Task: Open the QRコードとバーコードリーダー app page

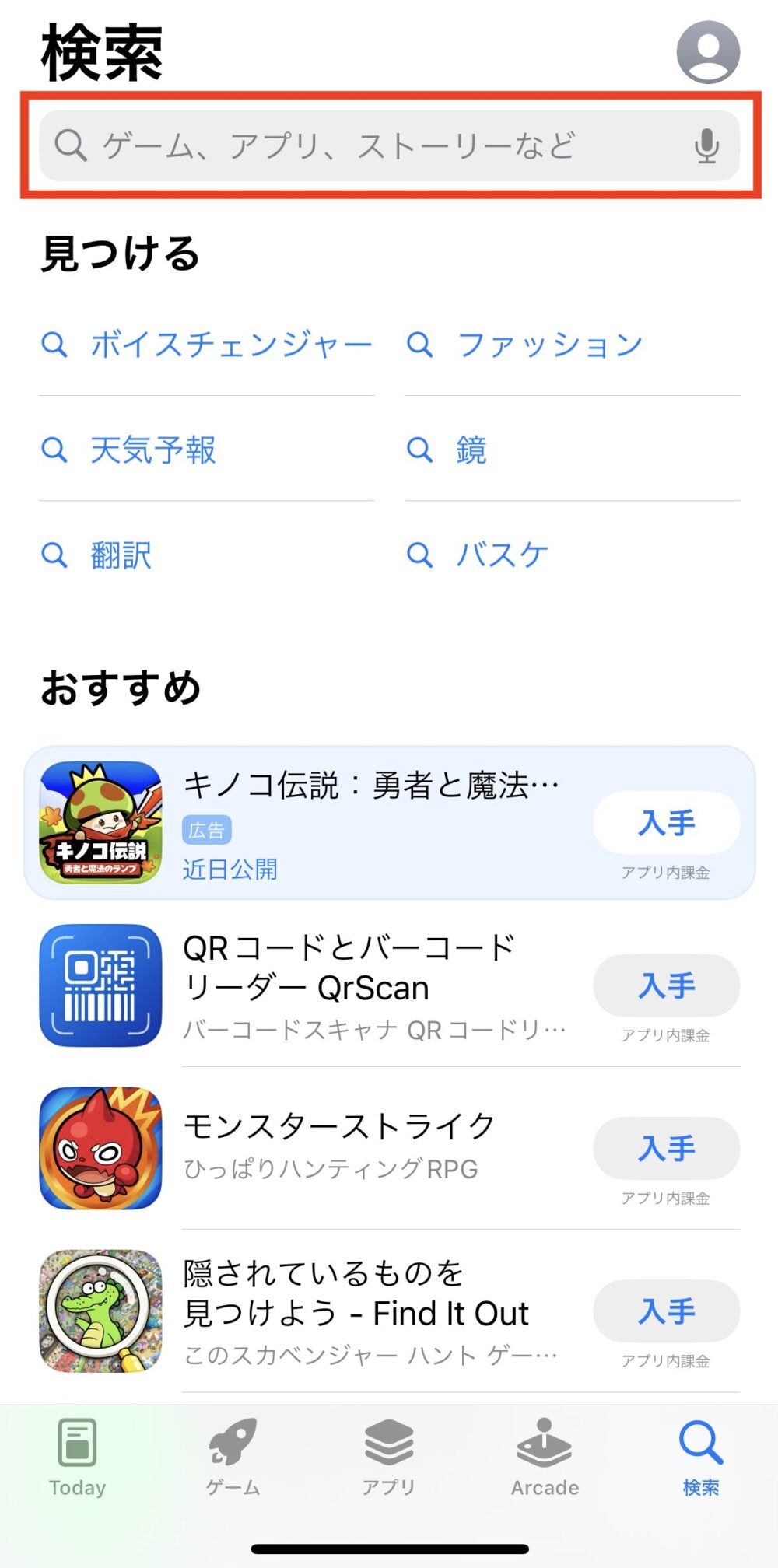Action: pos(349,968)
